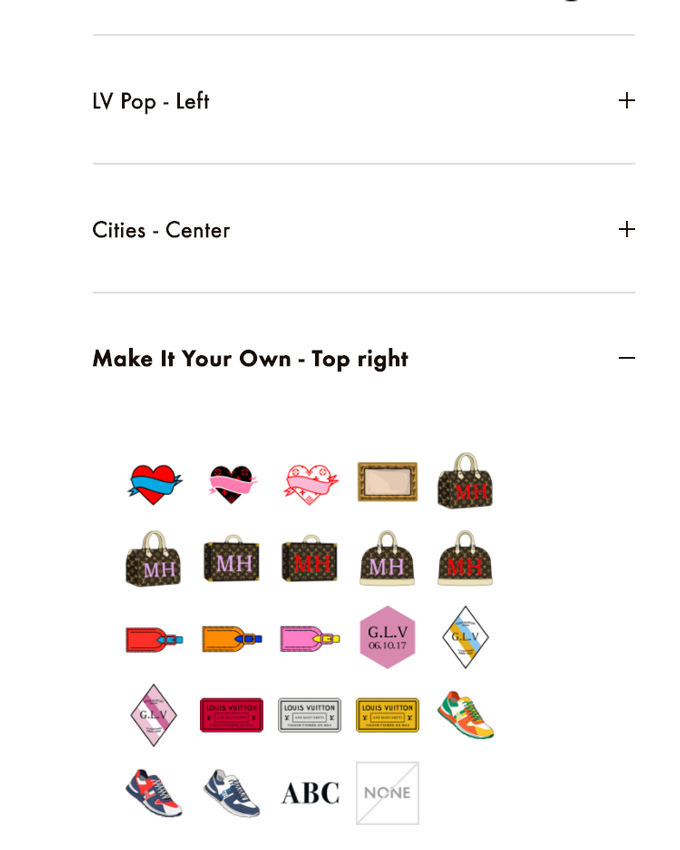Screen dimensions: 680x850
Task: Collapse Make It Your Own section
Action: [x=626, y=358]
